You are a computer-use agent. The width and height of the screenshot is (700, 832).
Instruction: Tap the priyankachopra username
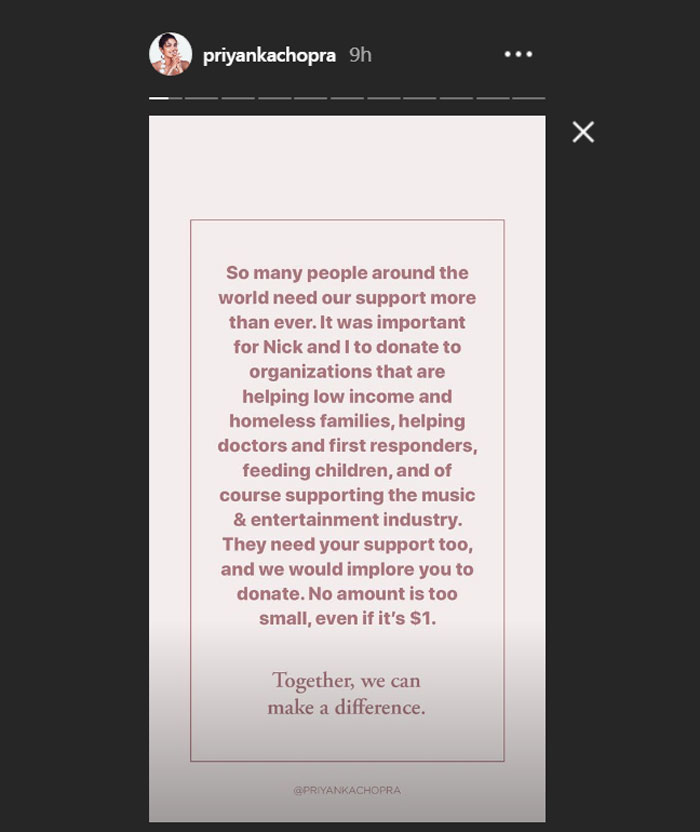[269, 55]
